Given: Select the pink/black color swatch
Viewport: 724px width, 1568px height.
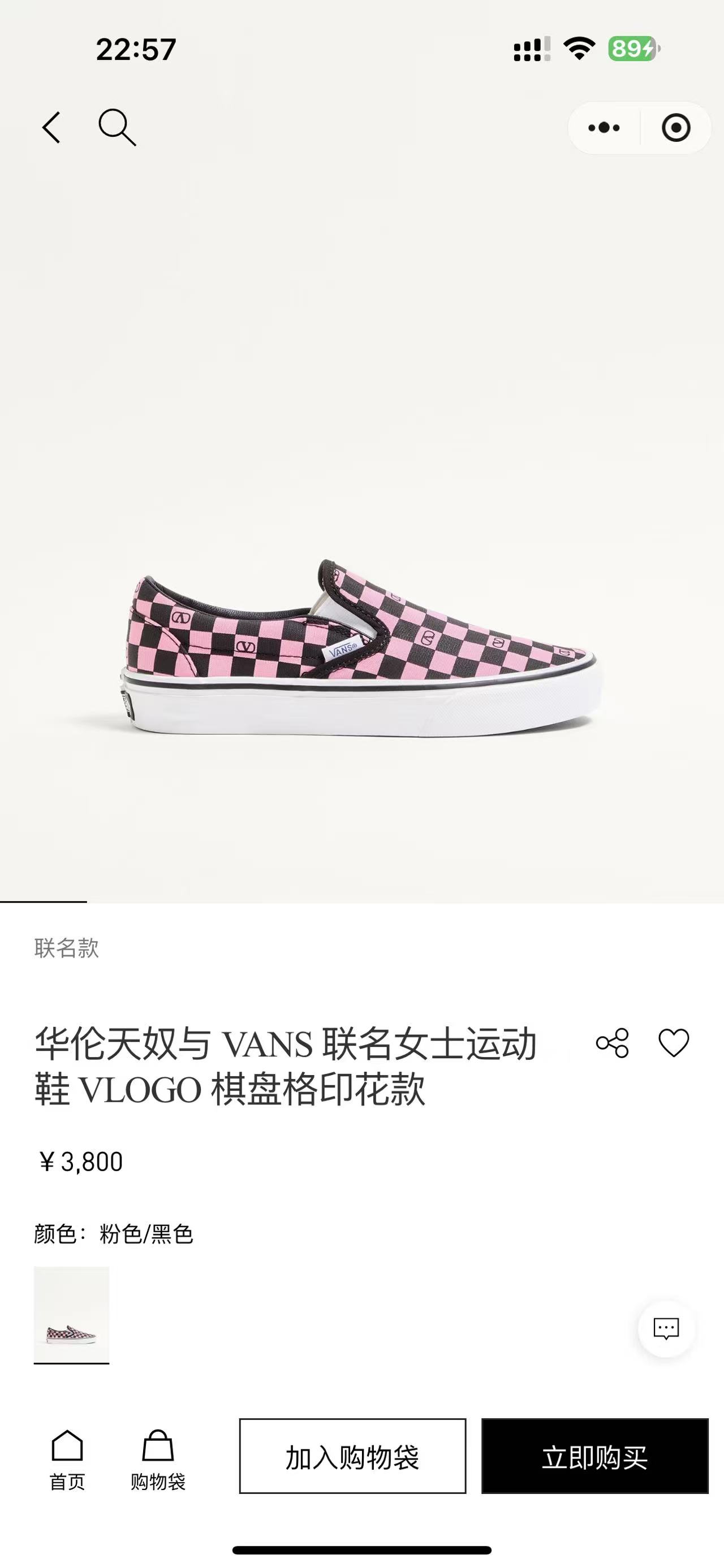Looking at the screenshot, I should 71,1315.
